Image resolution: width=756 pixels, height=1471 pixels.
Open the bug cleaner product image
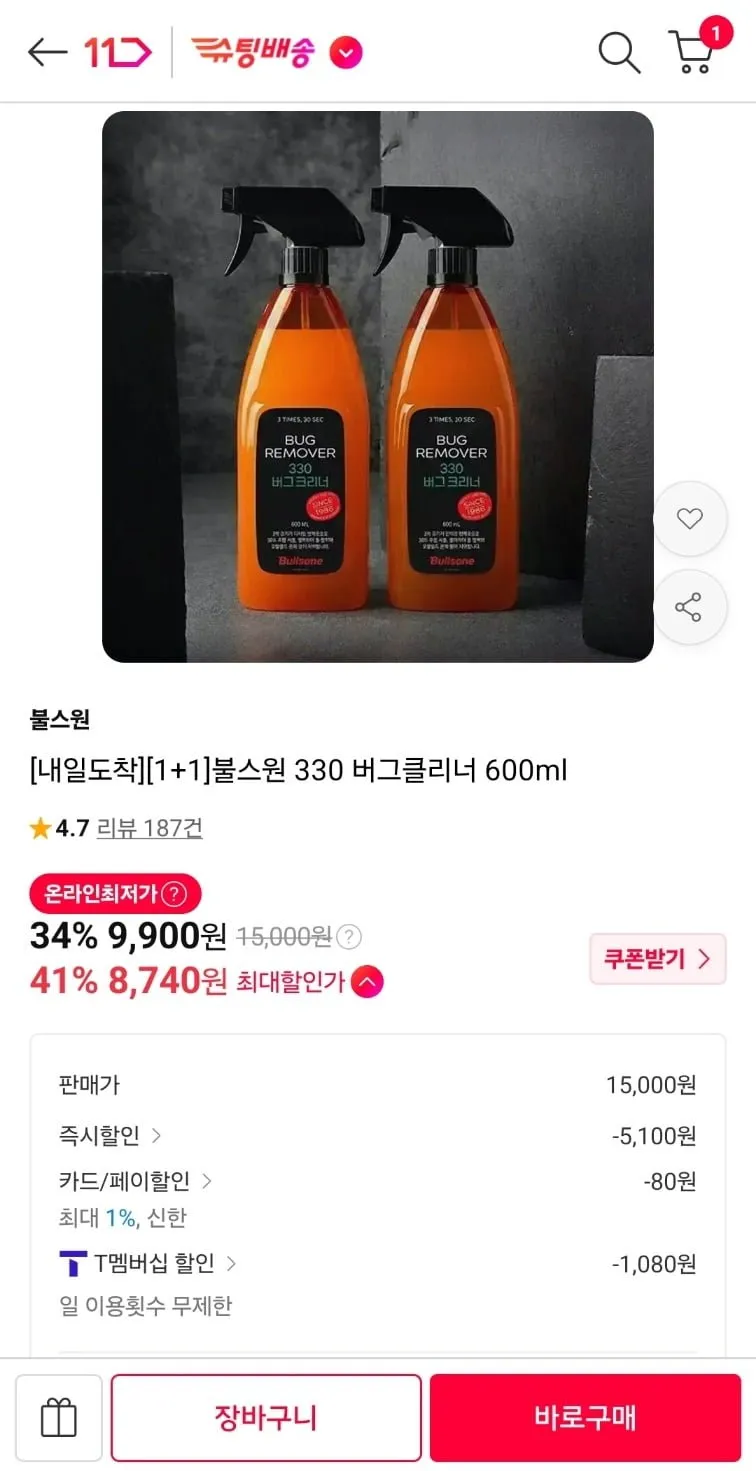click(378, 386)
